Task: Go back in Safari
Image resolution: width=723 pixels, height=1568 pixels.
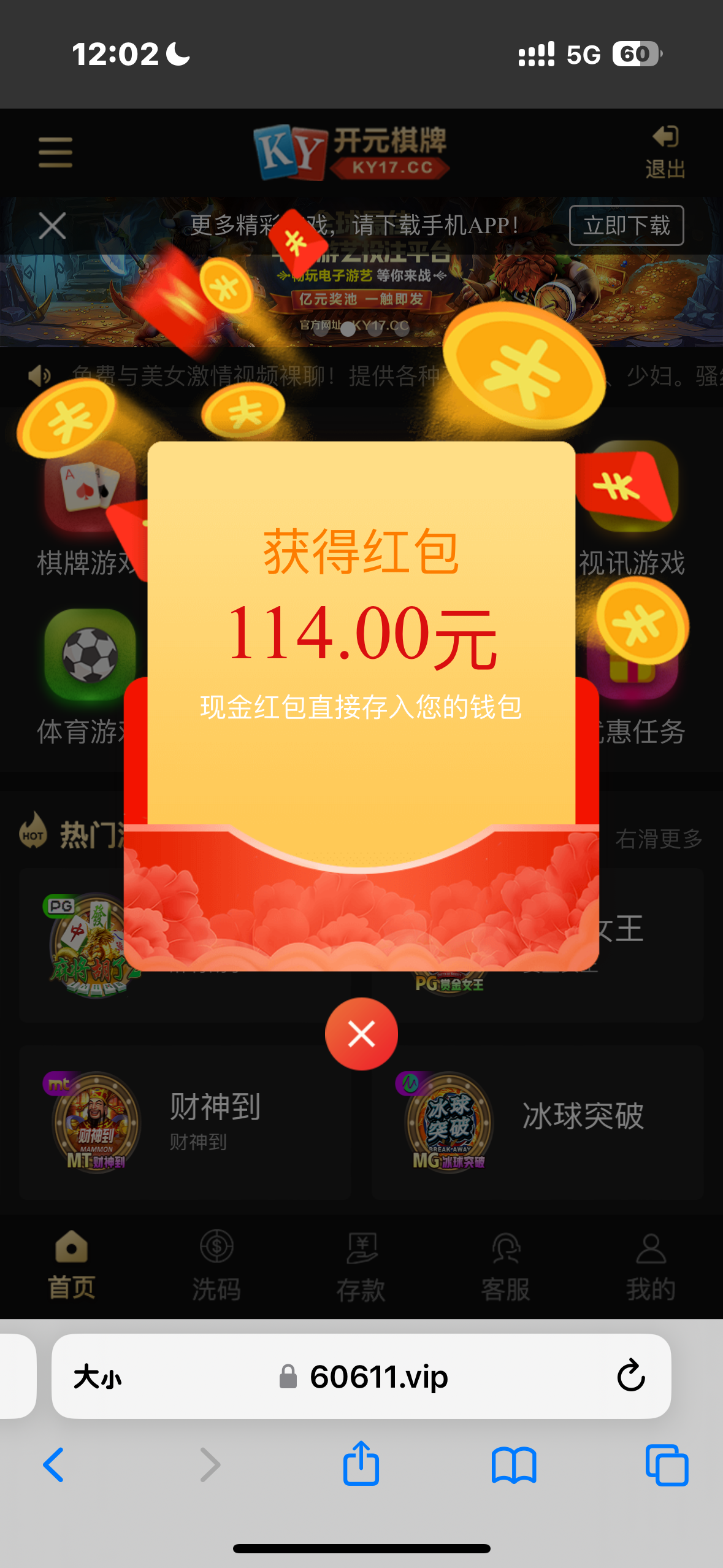Action: [54, 1465]
